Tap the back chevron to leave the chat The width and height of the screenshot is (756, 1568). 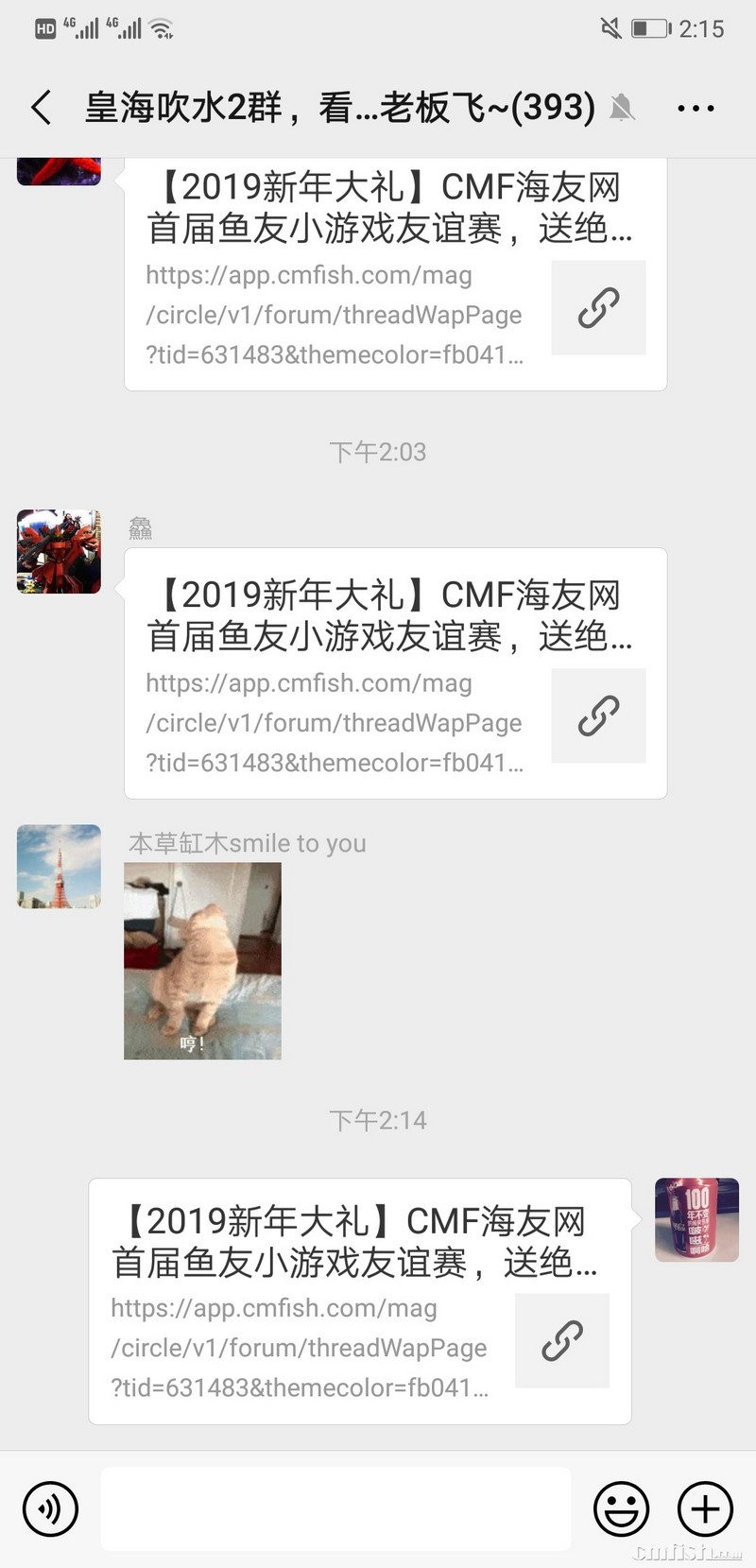(39, 108)
